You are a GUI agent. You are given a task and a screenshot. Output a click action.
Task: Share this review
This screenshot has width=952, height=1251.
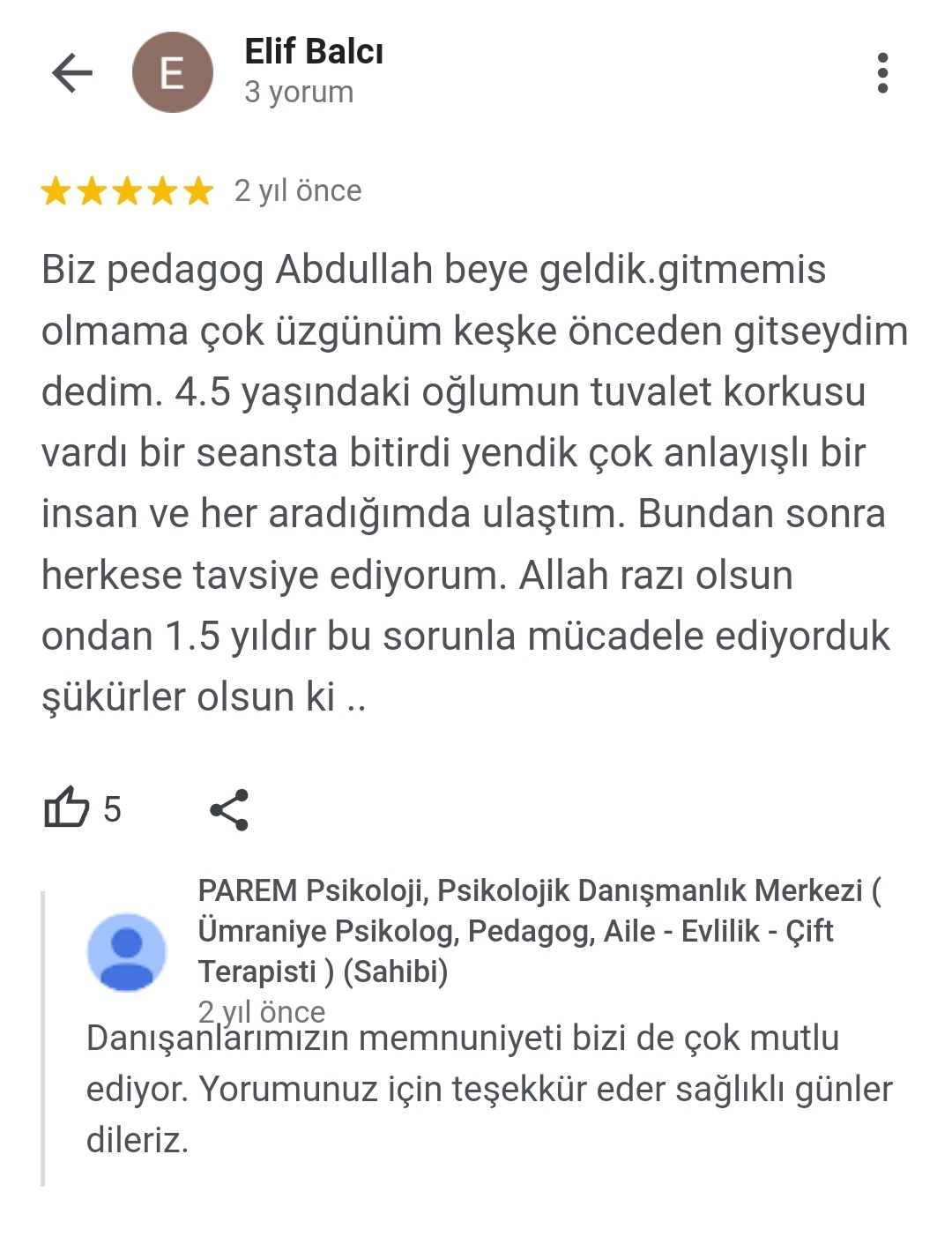229,809
